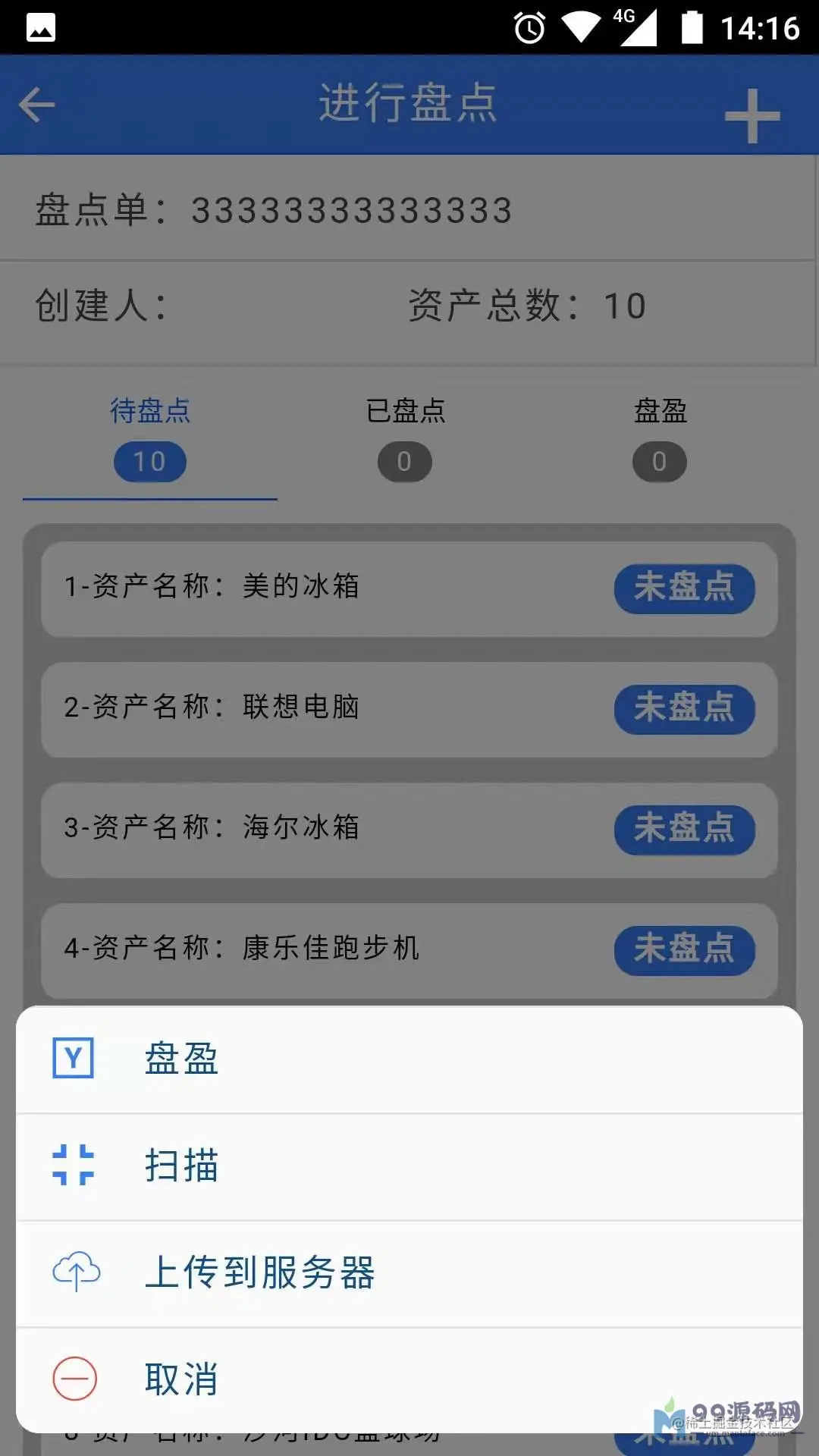819x1456 pixels.
Task: Tap the plus icon in the header
Action: [752, 115]
